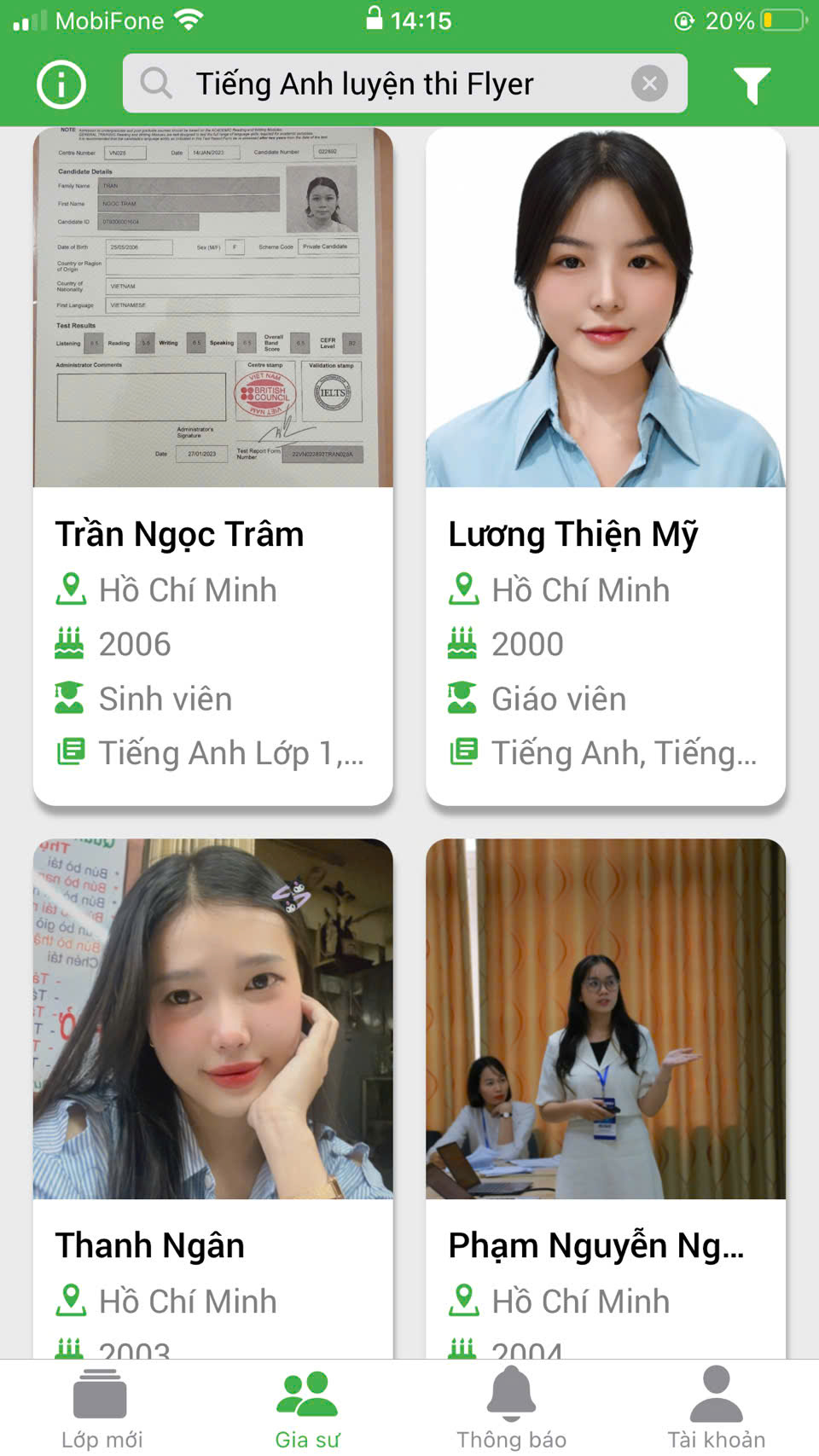The width and height of the screenshot is (819, 1456).
Task: Open the filter options
Action: [752, 84]
